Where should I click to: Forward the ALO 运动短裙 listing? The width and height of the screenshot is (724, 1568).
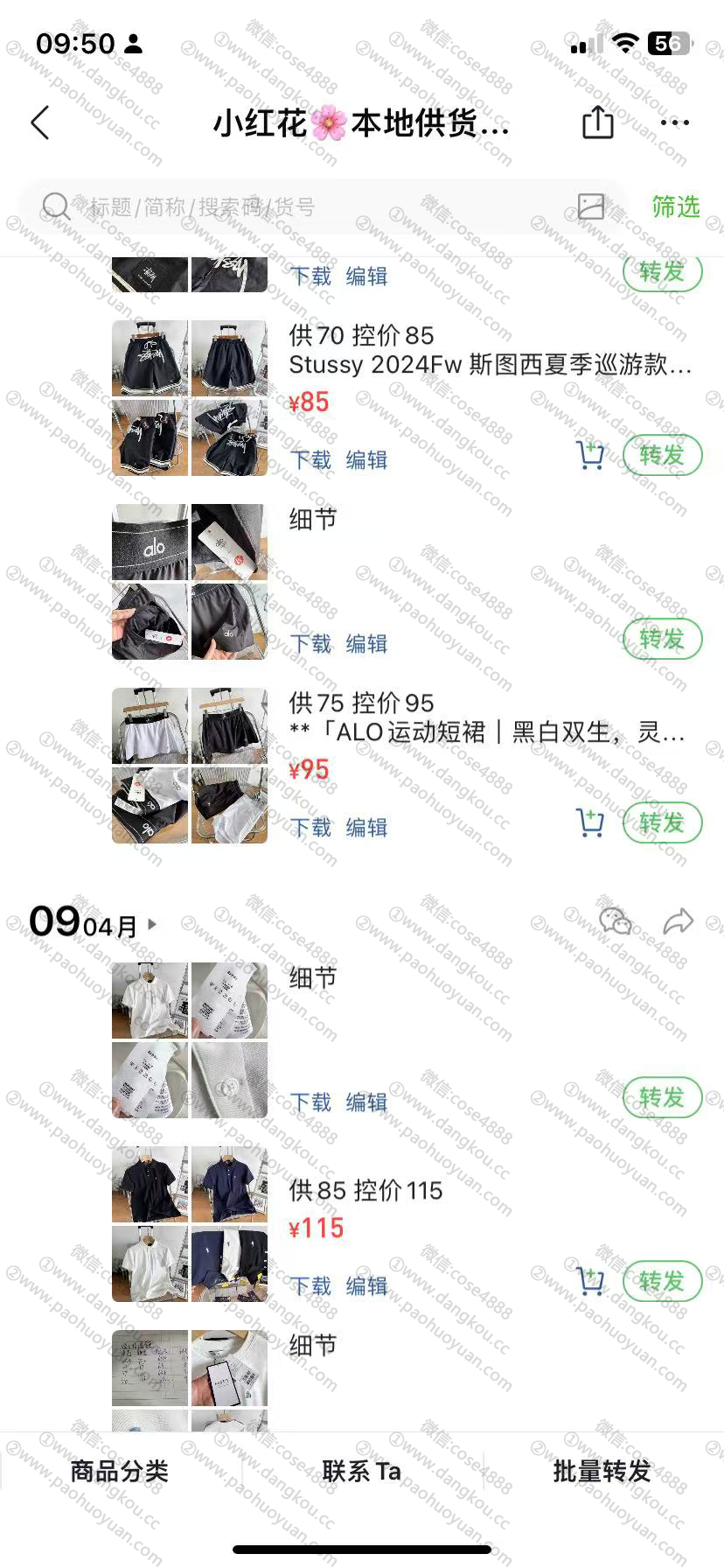[x=662, y=822]
